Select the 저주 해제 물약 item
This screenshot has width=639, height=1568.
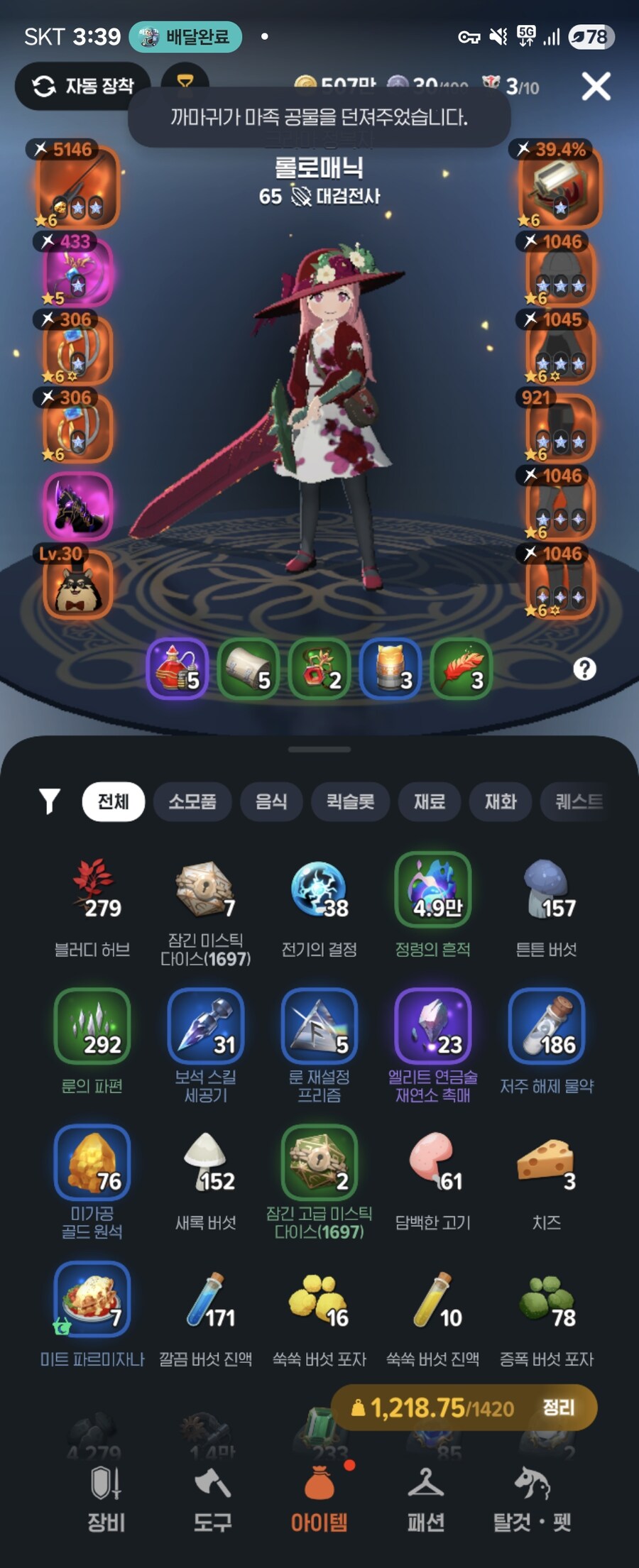pyautogui.click(x=546, y=1031)
